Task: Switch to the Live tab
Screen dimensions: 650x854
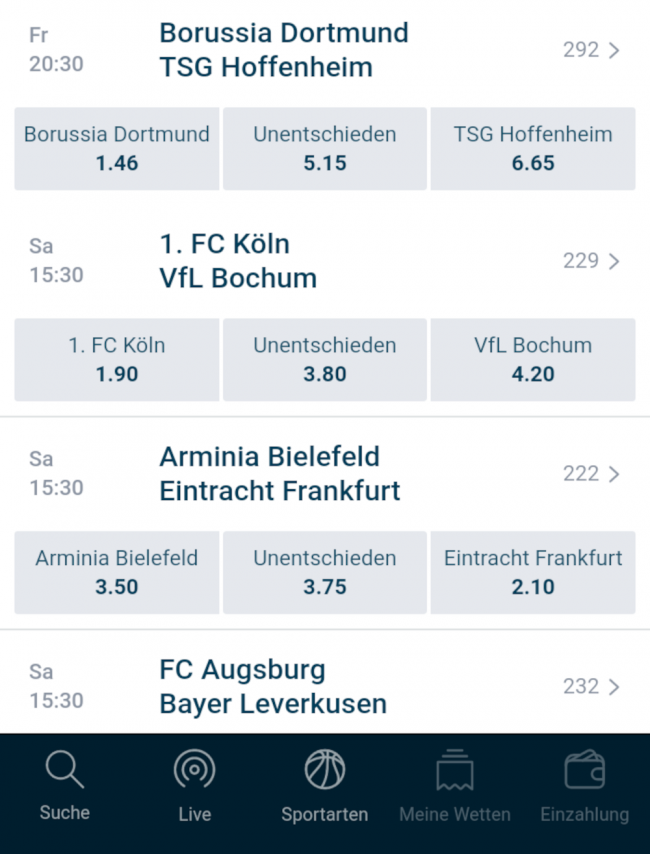Action: (194, 788)
